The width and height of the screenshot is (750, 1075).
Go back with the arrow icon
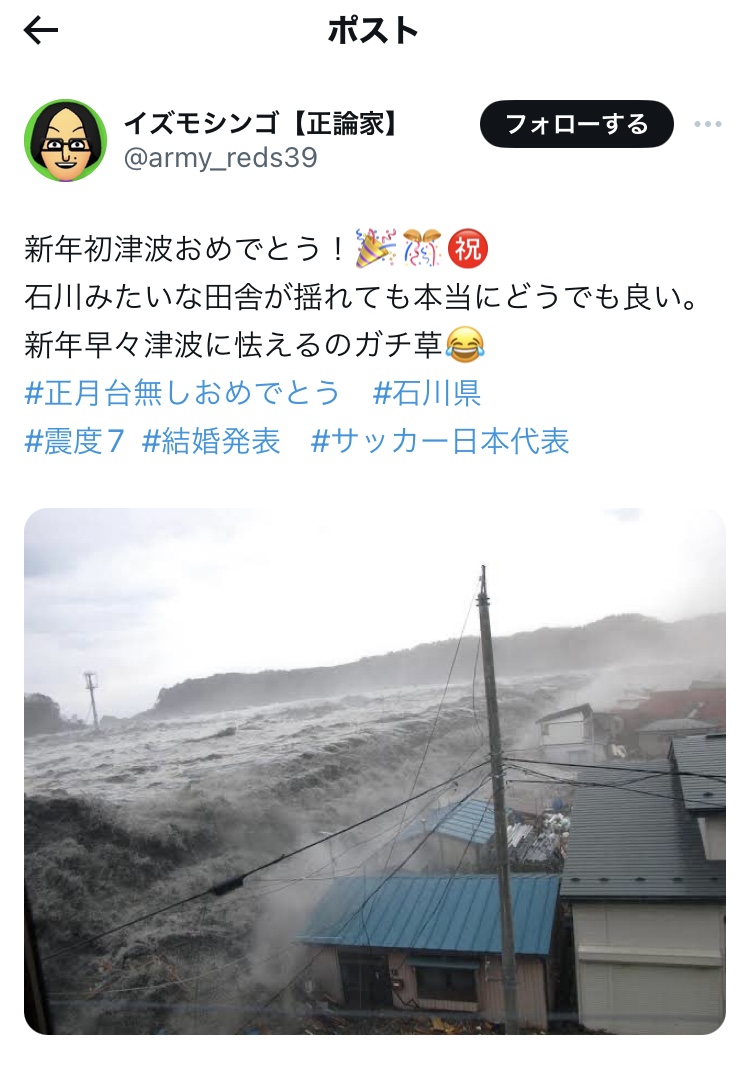[x=40, y=30]
